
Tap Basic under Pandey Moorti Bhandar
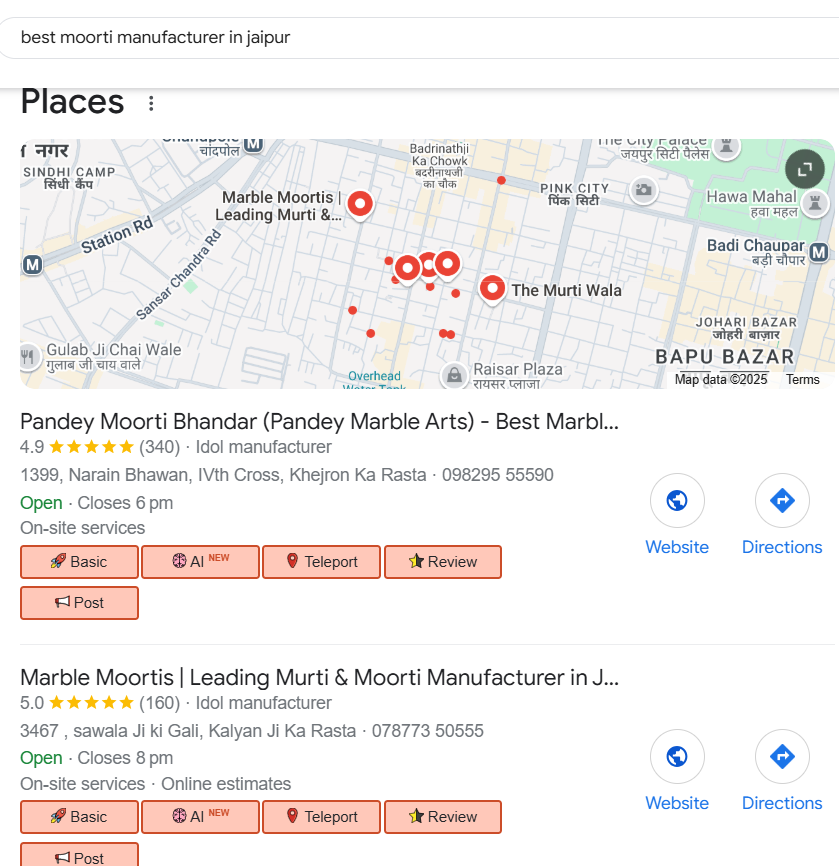79,562
